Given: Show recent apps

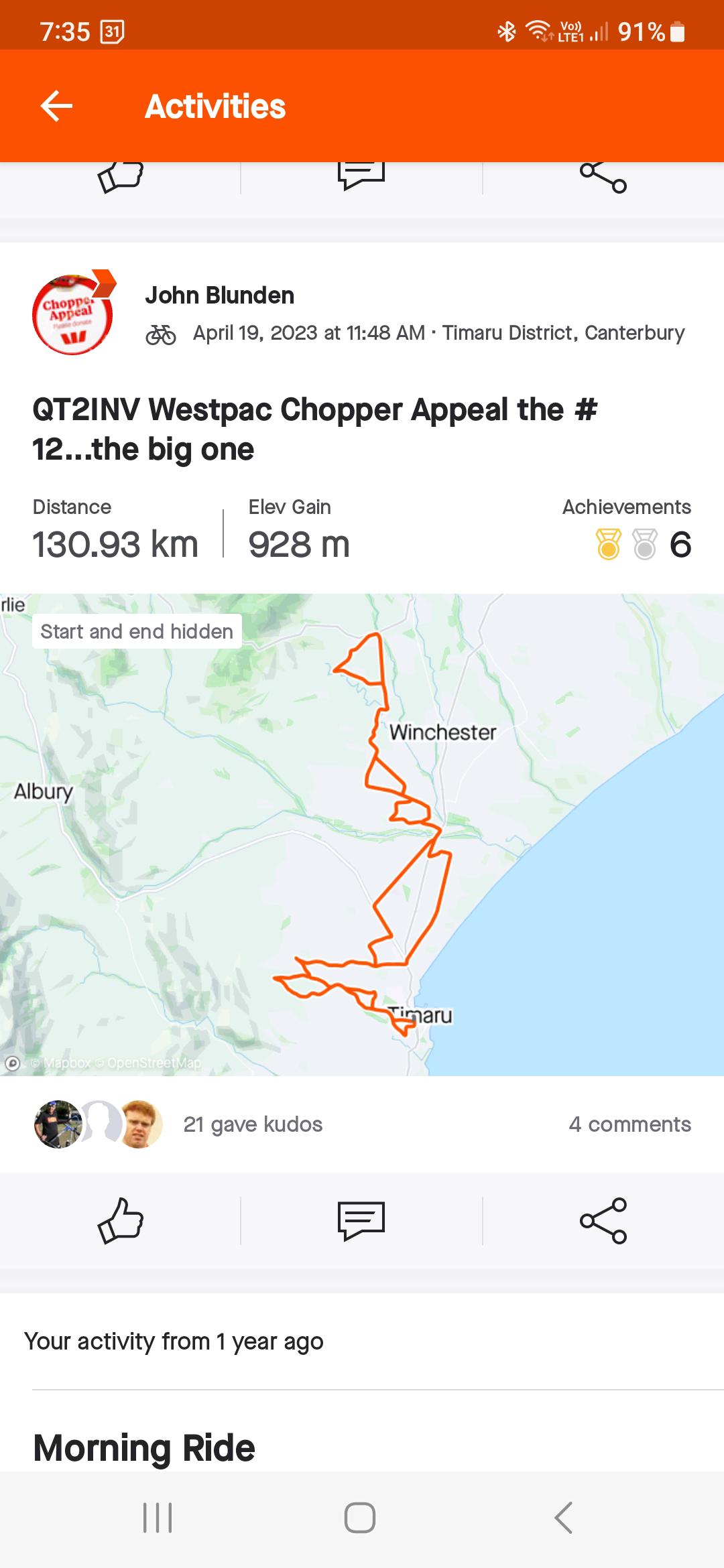Looking at the screenshot, I should click(x=158, y=1517).
